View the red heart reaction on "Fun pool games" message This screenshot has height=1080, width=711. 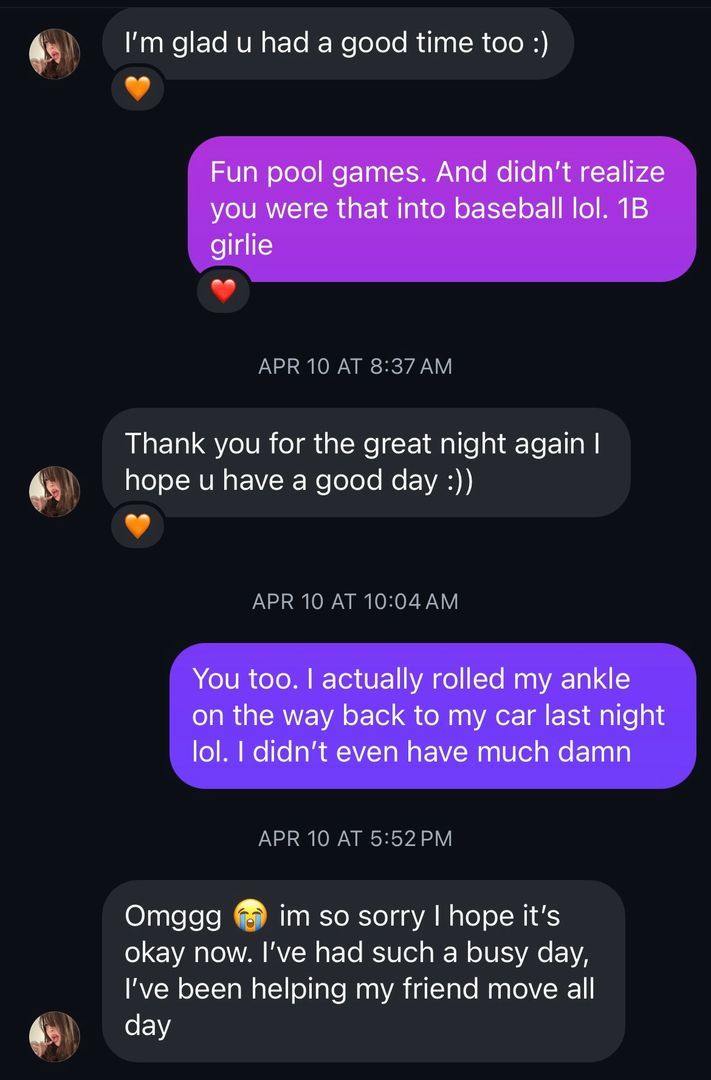tap(223, 290)
